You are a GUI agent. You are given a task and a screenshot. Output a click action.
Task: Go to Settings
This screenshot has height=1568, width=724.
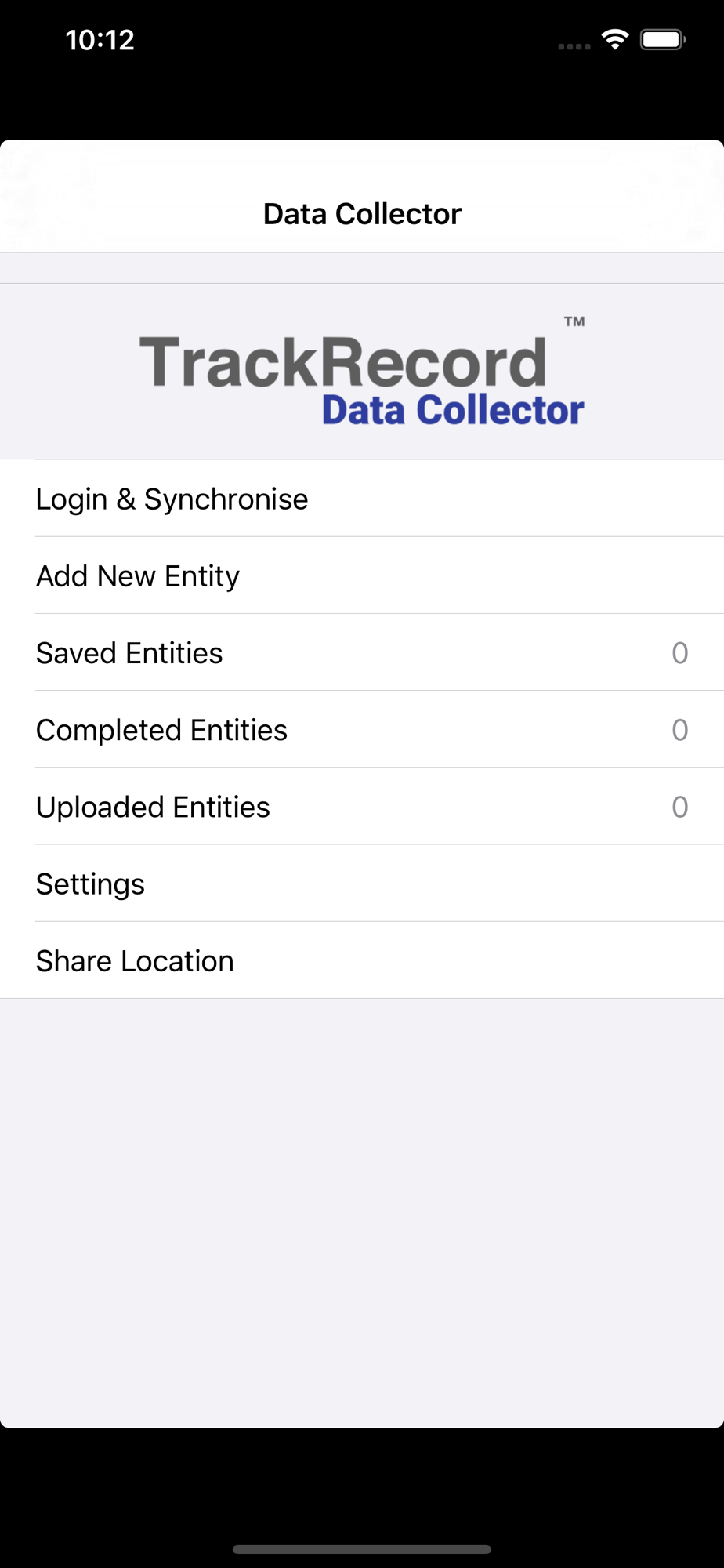[362, 883]
